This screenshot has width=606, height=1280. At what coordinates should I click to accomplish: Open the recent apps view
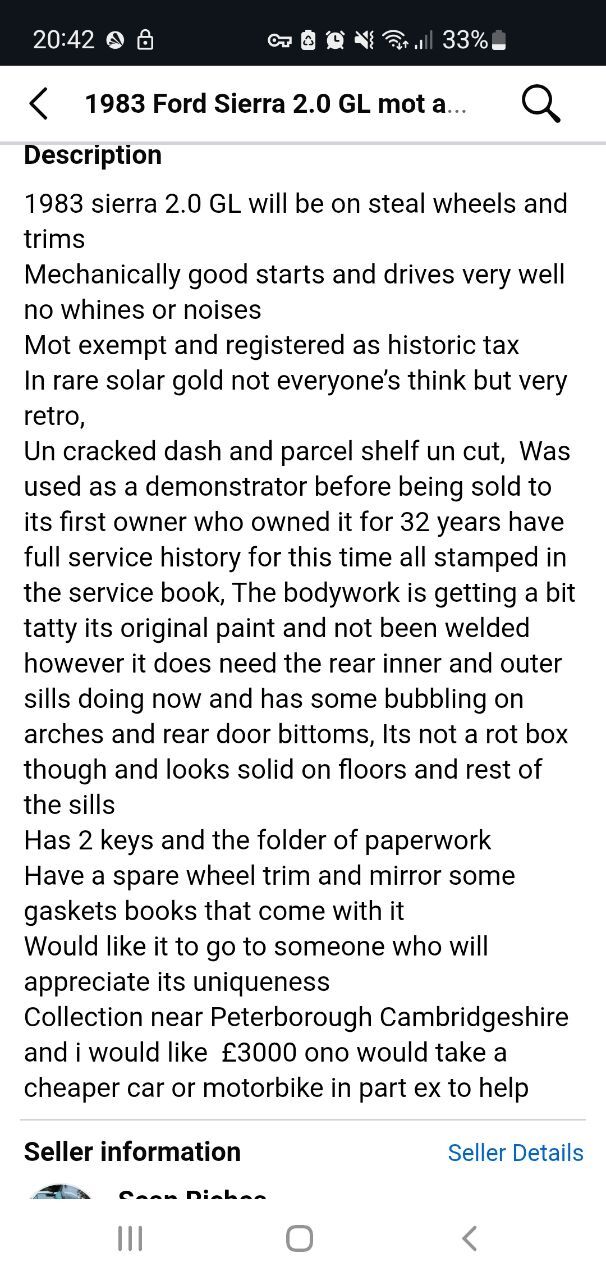(130, 1238)
